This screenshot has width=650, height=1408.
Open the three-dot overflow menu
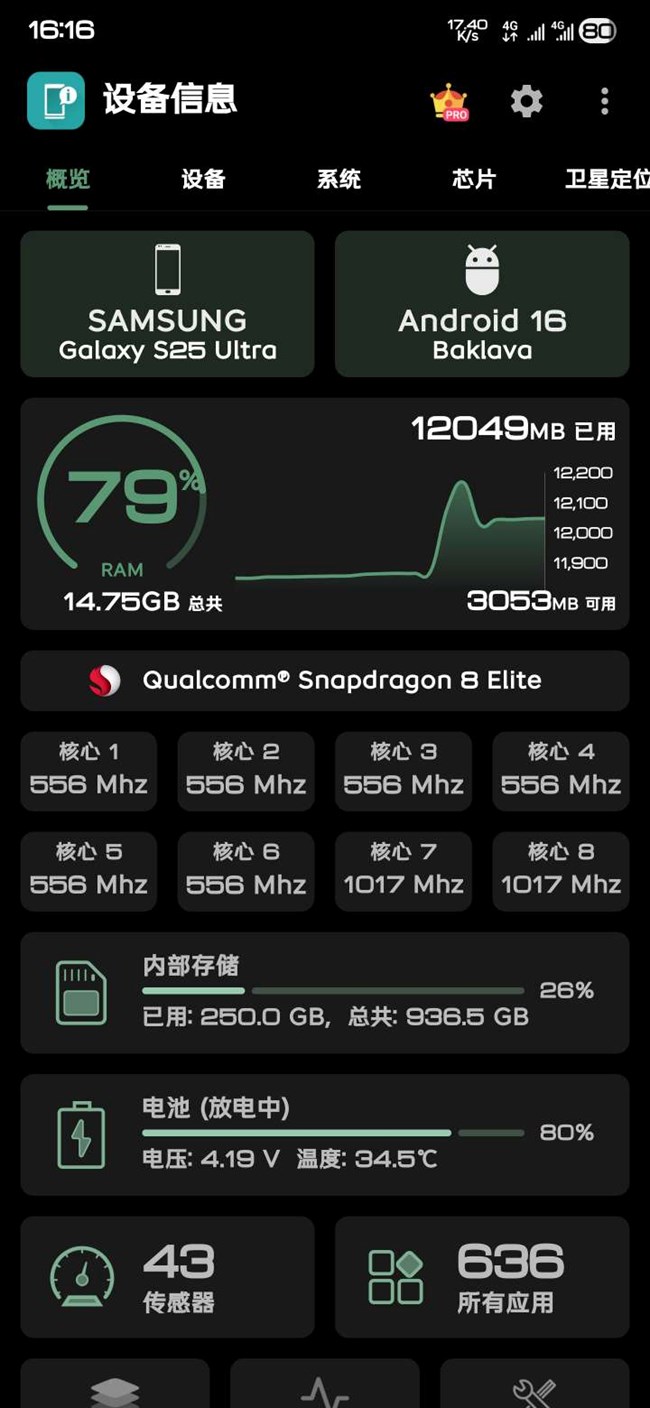(x=603, y=101)
